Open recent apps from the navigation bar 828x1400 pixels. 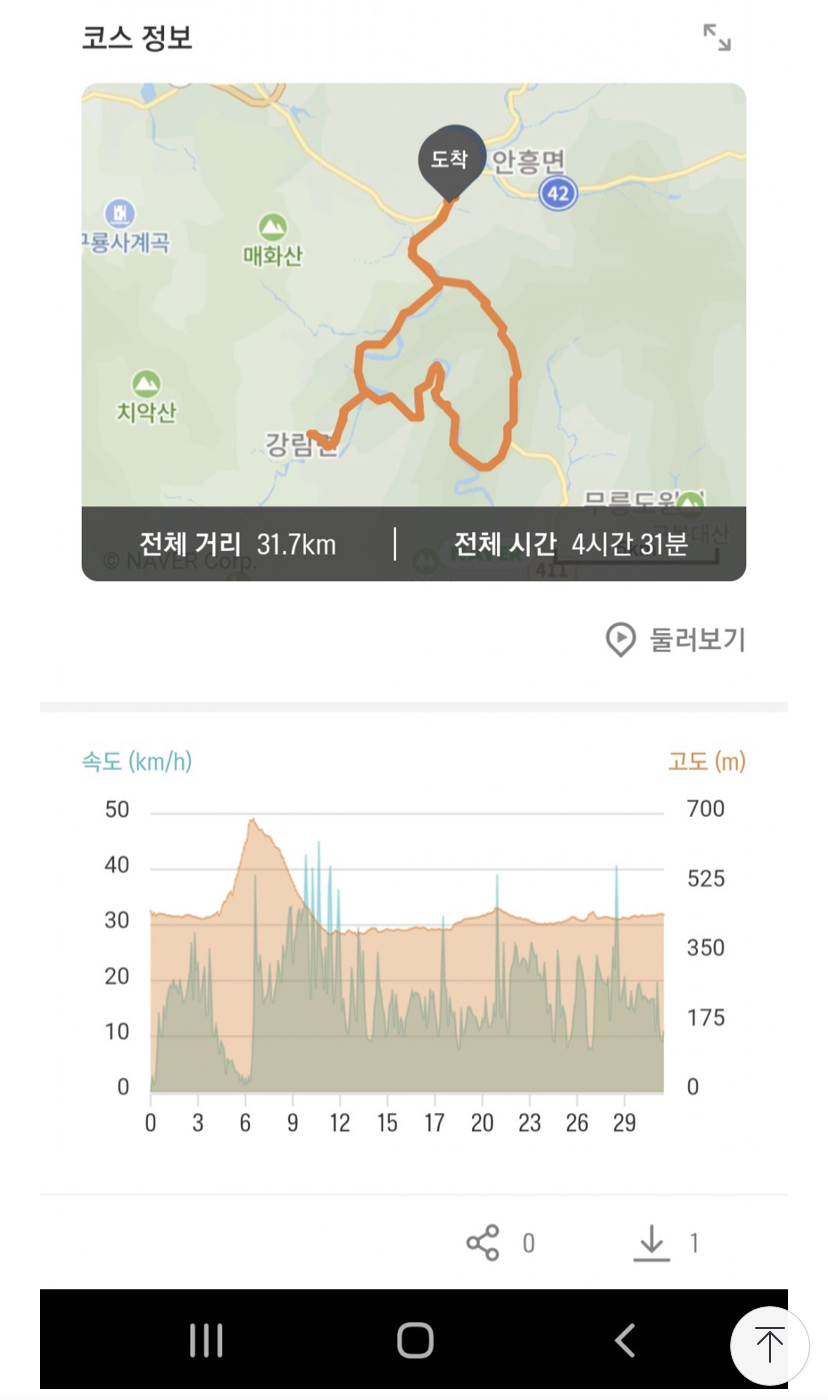click(x=206, y=1340)
